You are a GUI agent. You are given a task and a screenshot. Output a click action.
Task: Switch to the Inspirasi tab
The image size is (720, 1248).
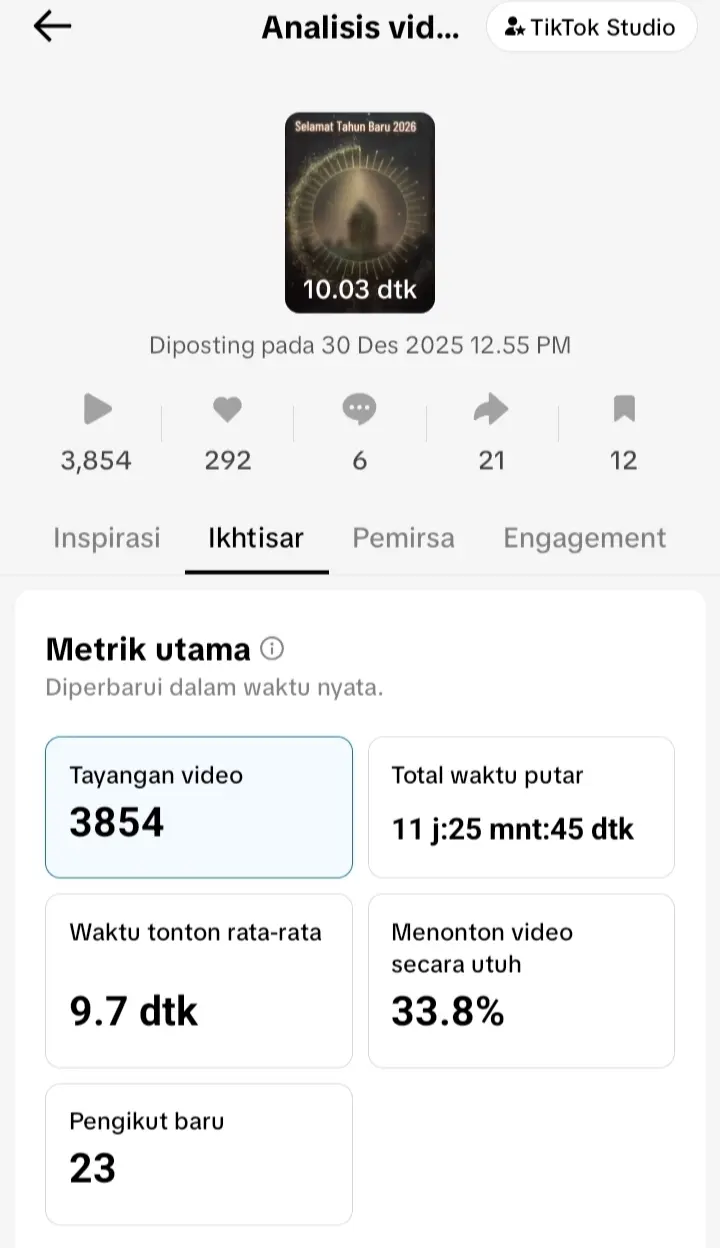106,538
